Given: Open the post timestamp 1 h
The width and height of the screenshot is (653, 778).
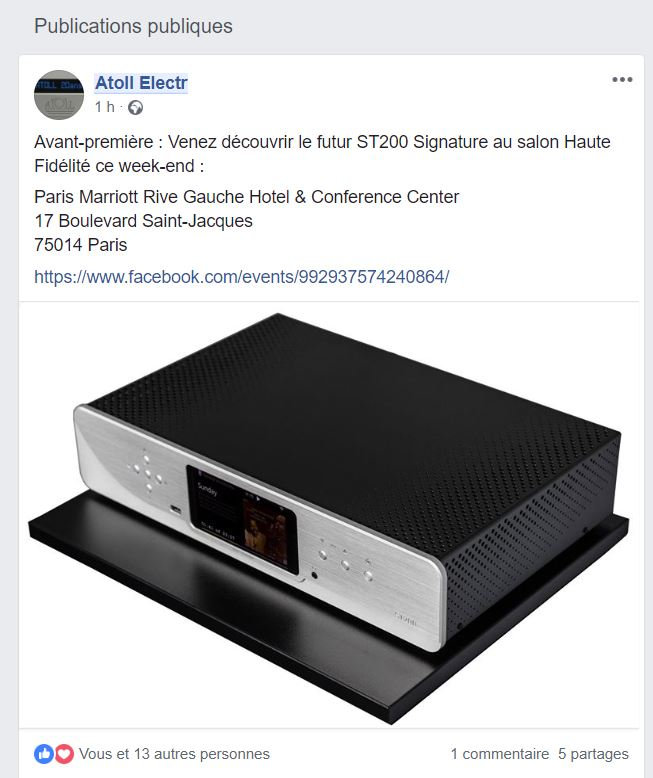Looking at the screenshot, I should [104, 107].
